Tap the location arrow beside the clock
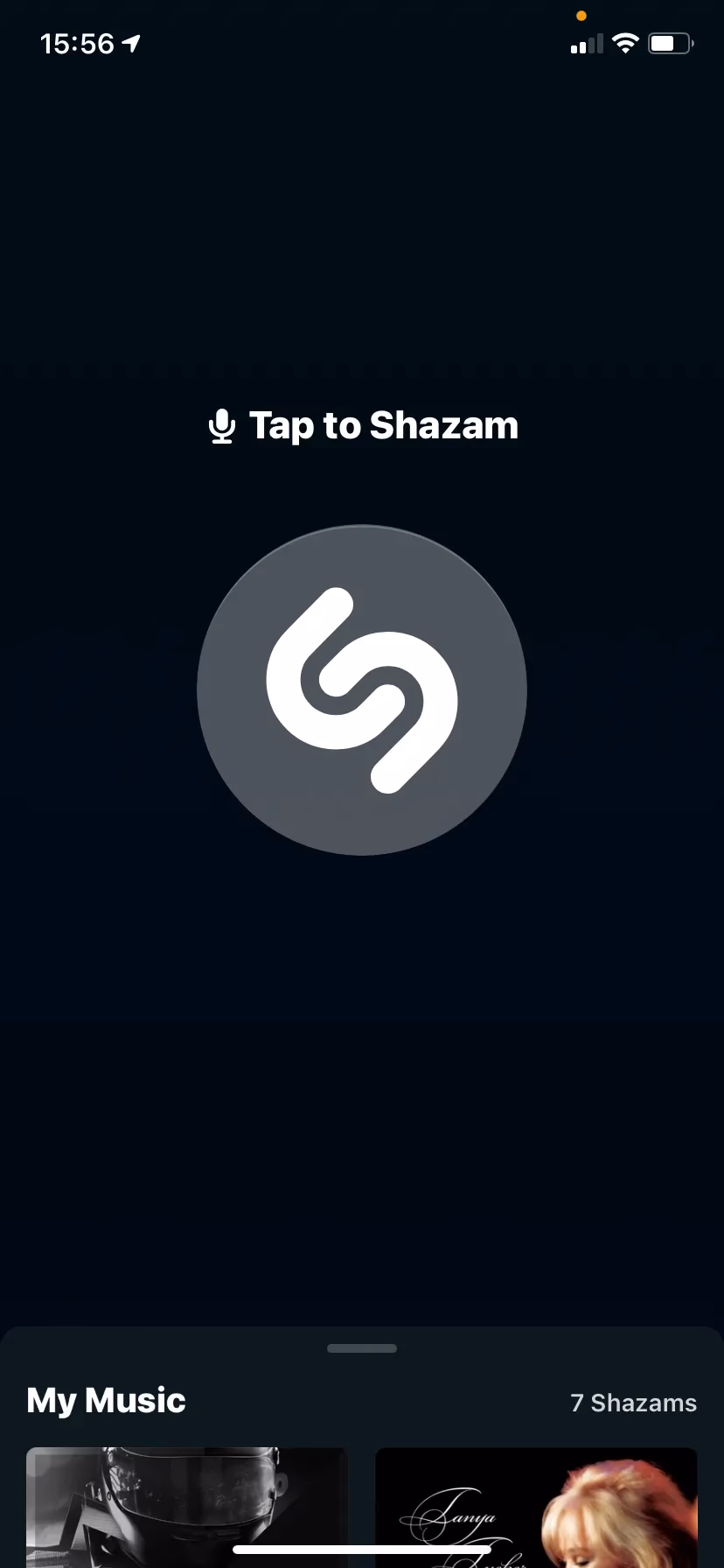The width and height of the screenshot is (724, 1568). point(129,42)
